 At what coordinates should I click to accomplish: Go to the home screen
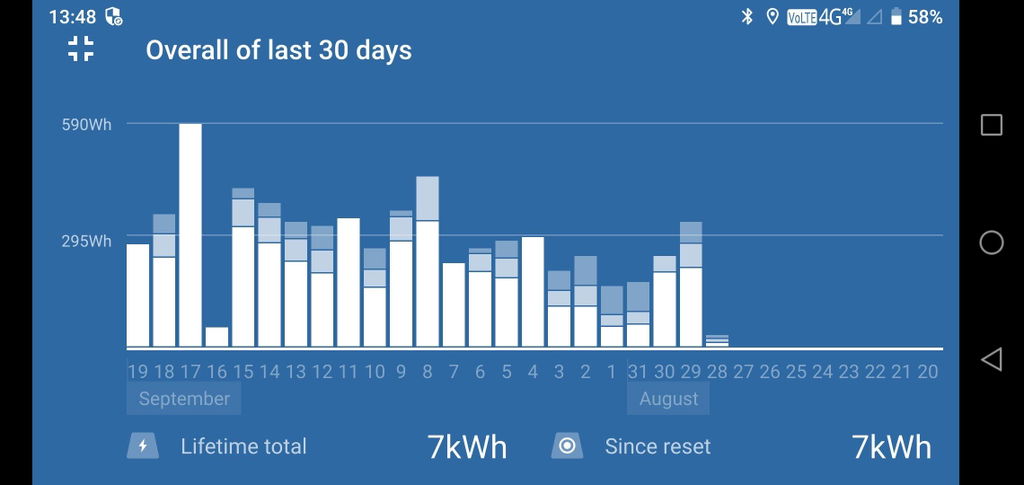pos(991,242)
